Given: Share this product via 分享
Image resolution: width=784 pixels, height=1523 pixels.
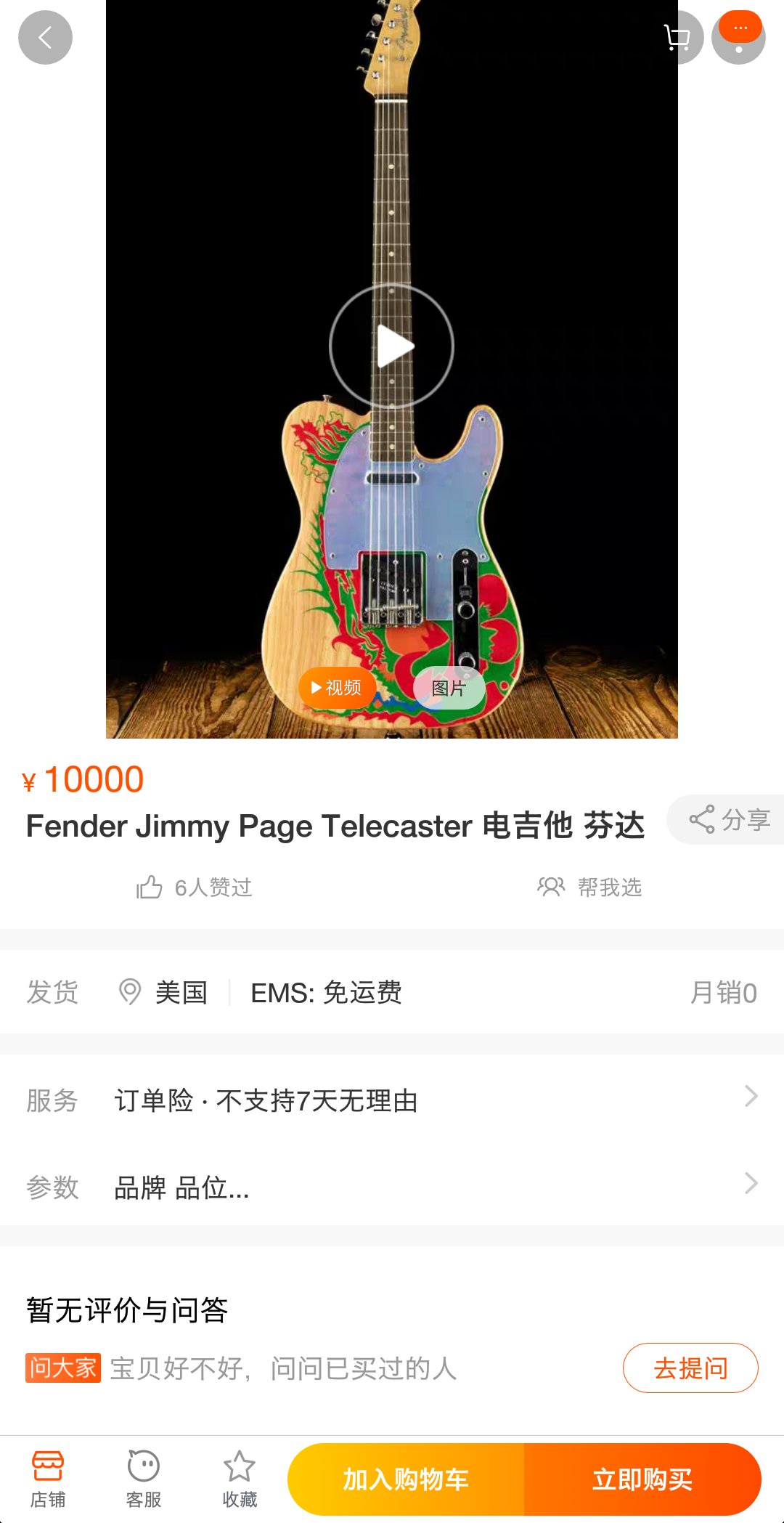Looking at the screenshot, I should [728, 820].
